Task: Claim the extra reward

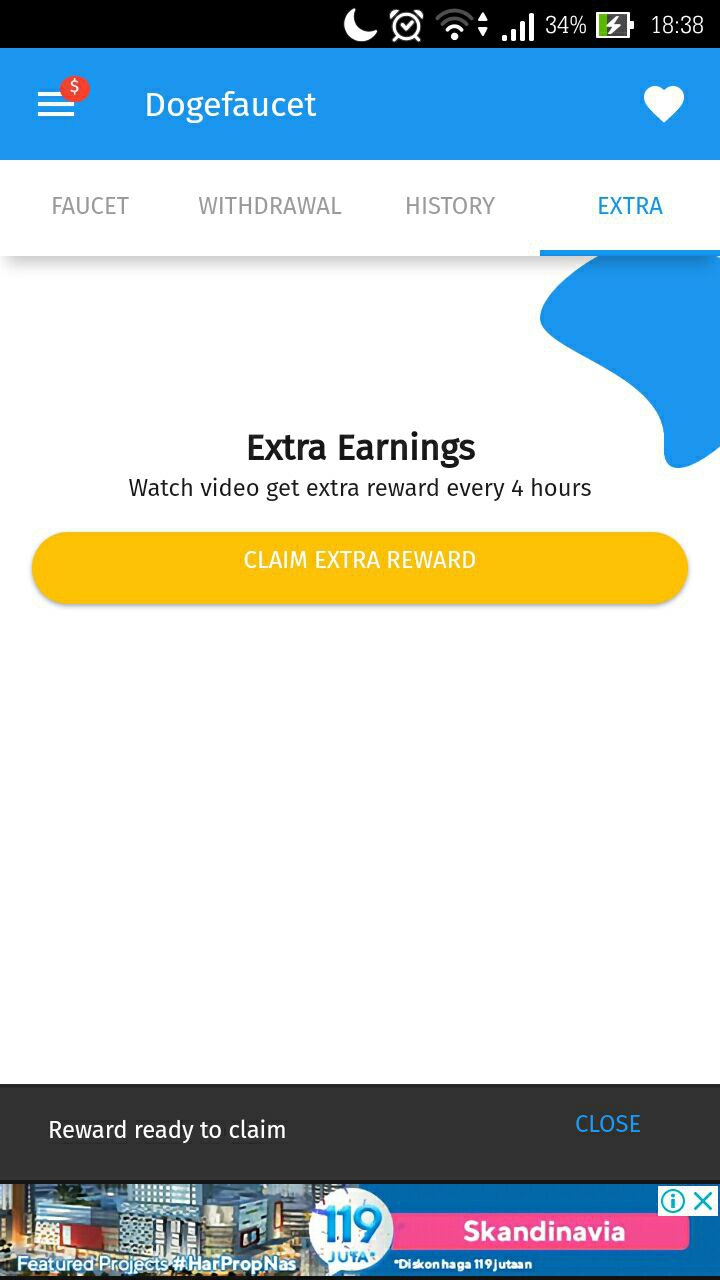Action: click(x=360, y=567)
